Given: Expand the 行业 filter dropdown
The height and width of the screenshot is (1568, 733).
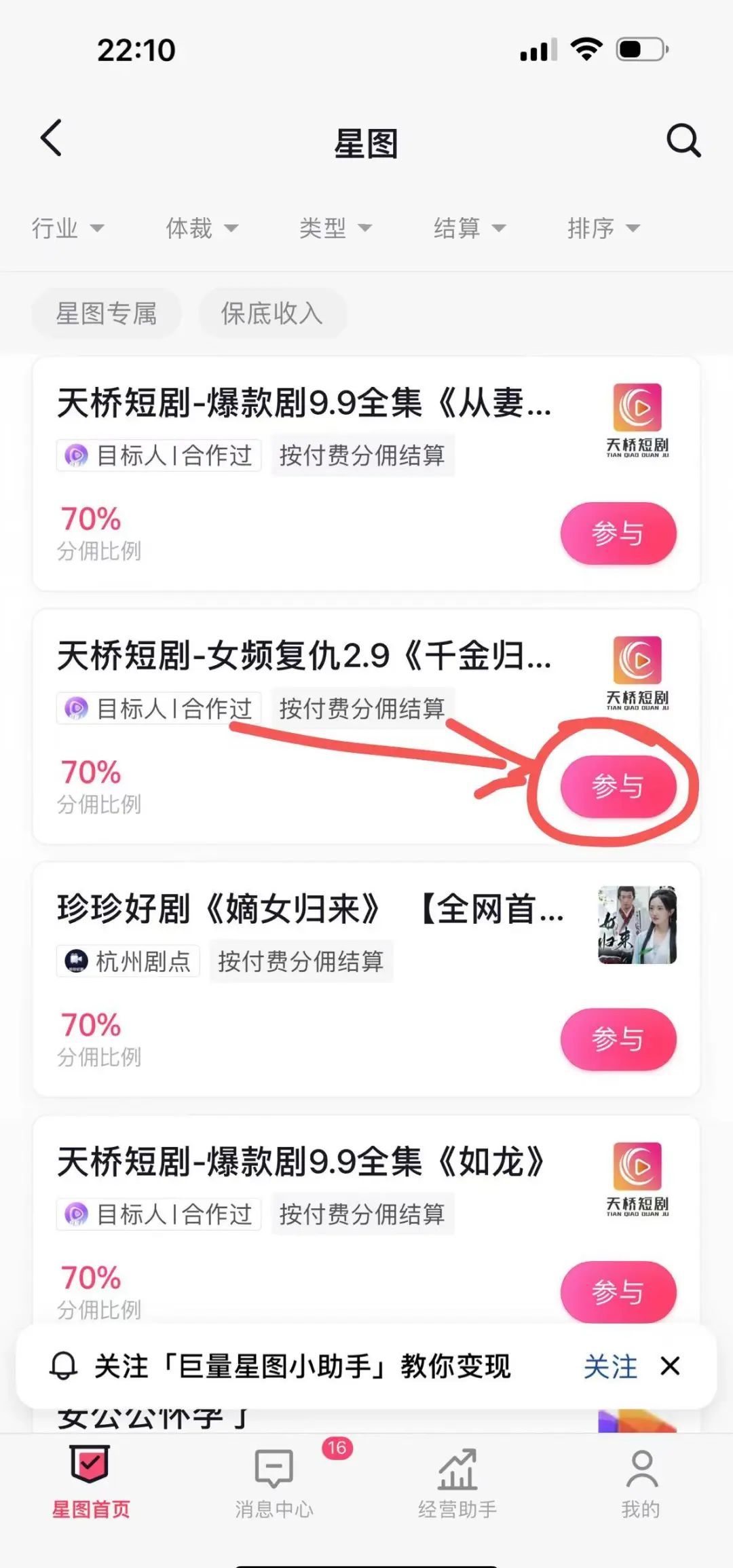Looking at the screenshot, I should 68,228.
